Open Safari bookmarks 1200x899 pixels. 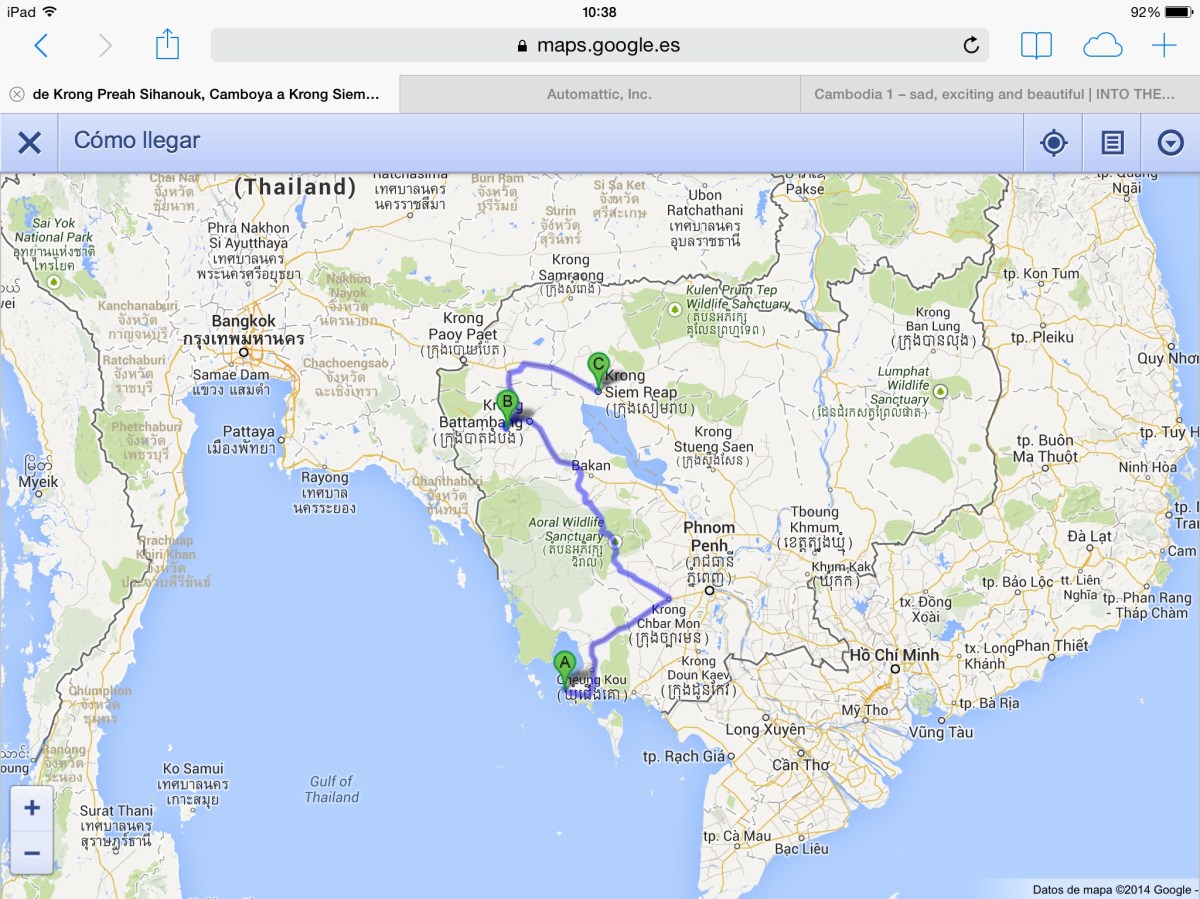point(1036,45)
